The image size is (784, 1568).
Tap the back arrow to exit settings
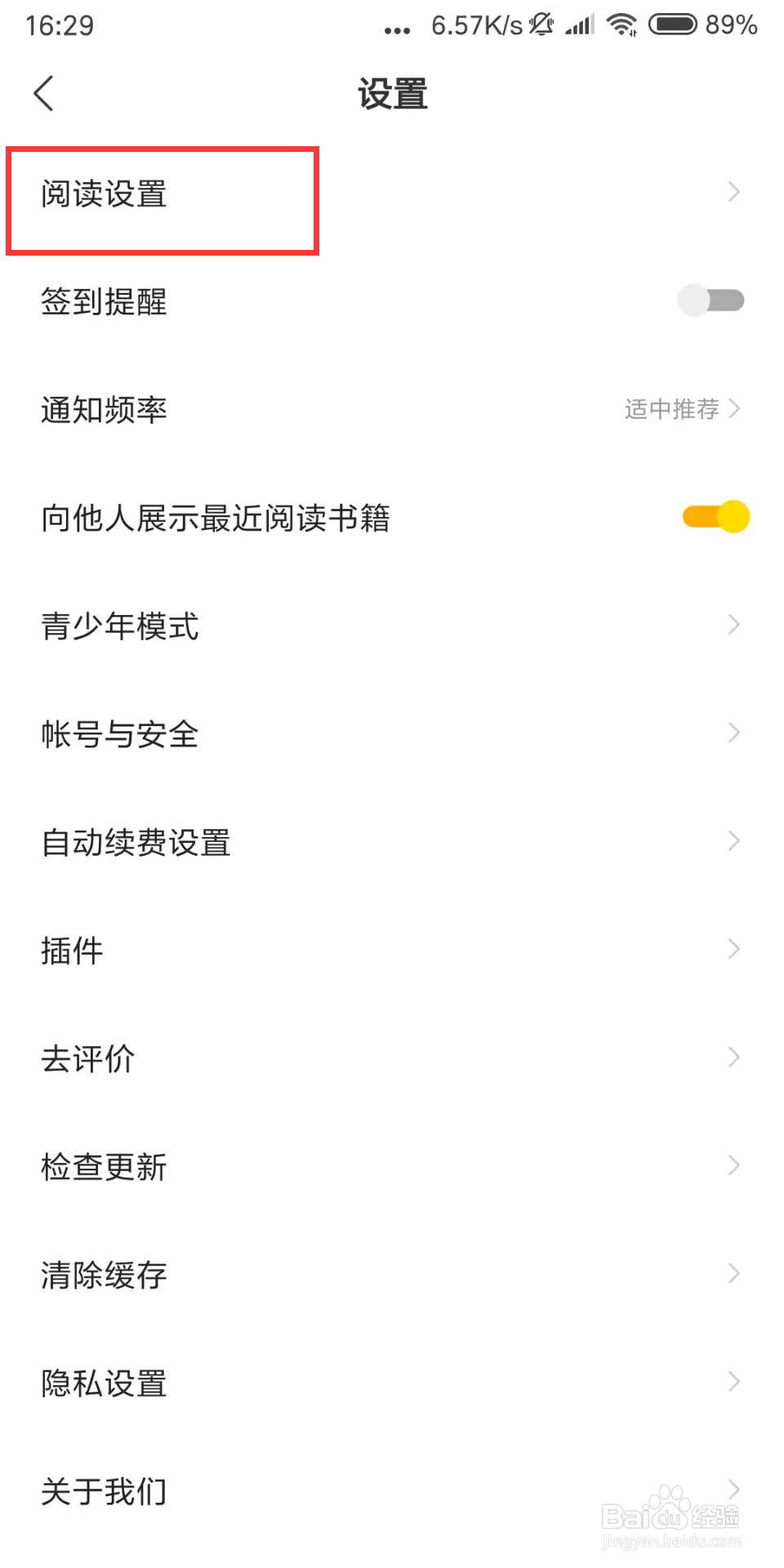43,92
